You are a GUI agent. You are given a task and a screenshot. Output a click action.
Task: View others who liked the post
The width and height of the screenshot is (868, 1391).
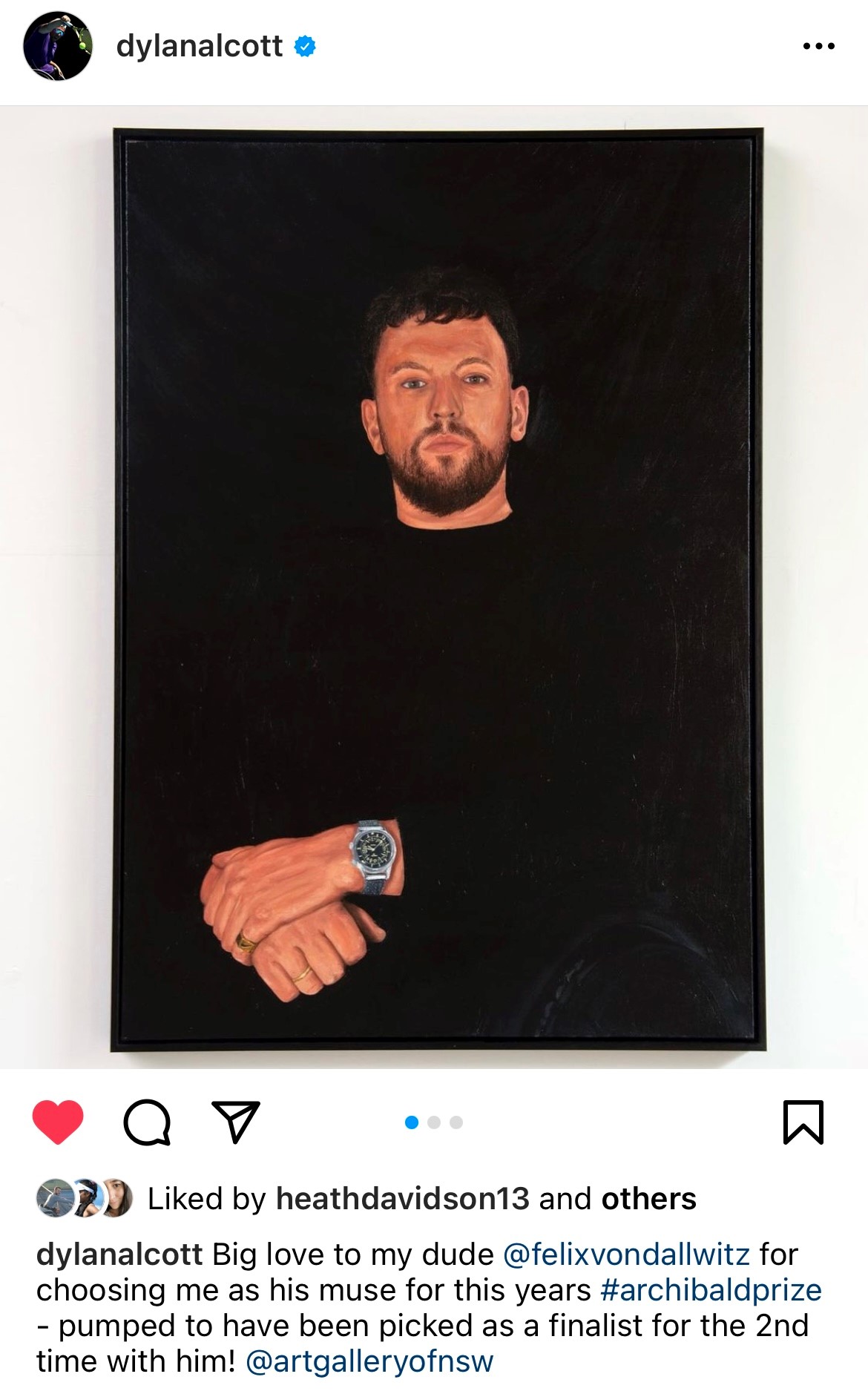point(648,1199)
